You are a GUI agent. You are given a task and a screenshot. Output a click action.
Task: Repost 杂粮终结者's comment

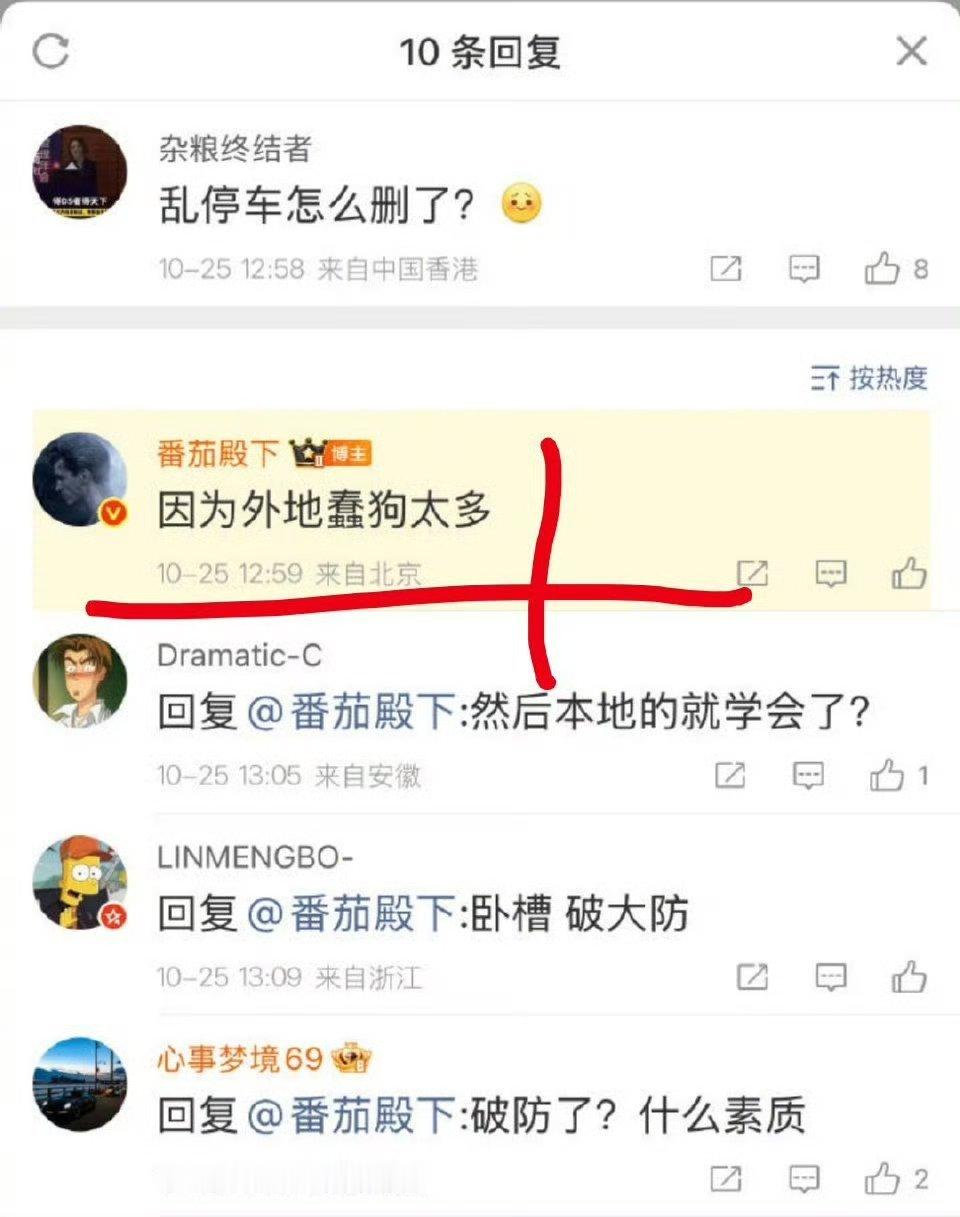click(726, 268)
